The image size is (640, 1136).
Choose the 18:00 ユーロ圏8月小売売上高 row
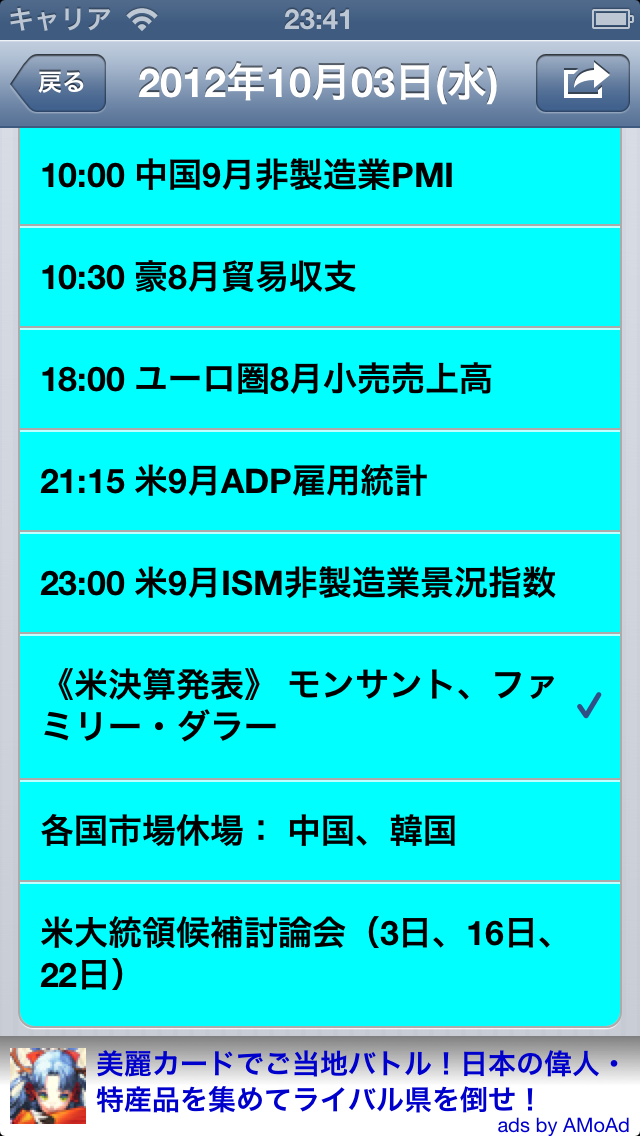point(320,380)
